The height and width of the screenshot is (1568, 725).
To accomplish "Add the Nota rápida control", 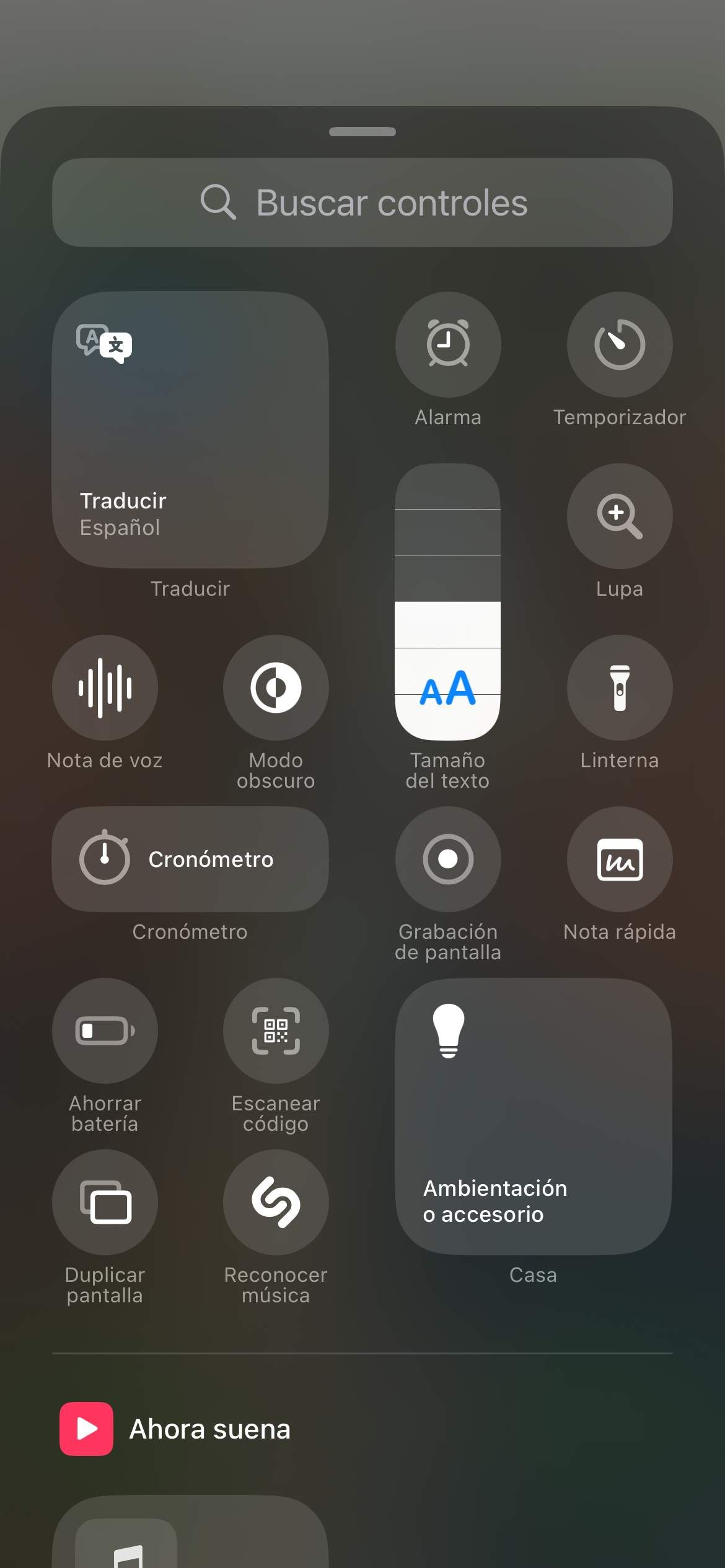I will pyautogui.click(x=620, y=859).
